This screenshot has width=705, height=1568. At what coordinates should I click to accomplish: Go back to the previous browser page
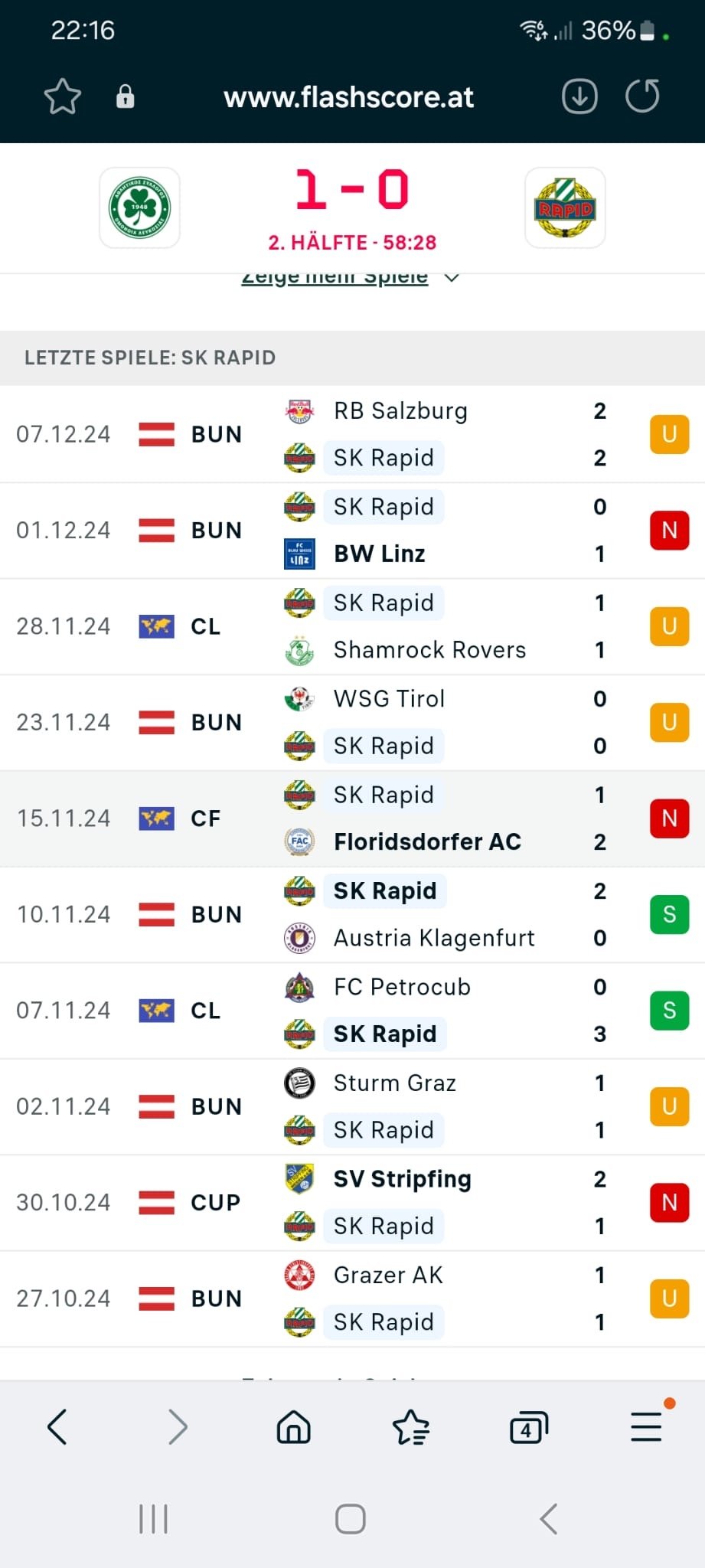click(58, 1427)
